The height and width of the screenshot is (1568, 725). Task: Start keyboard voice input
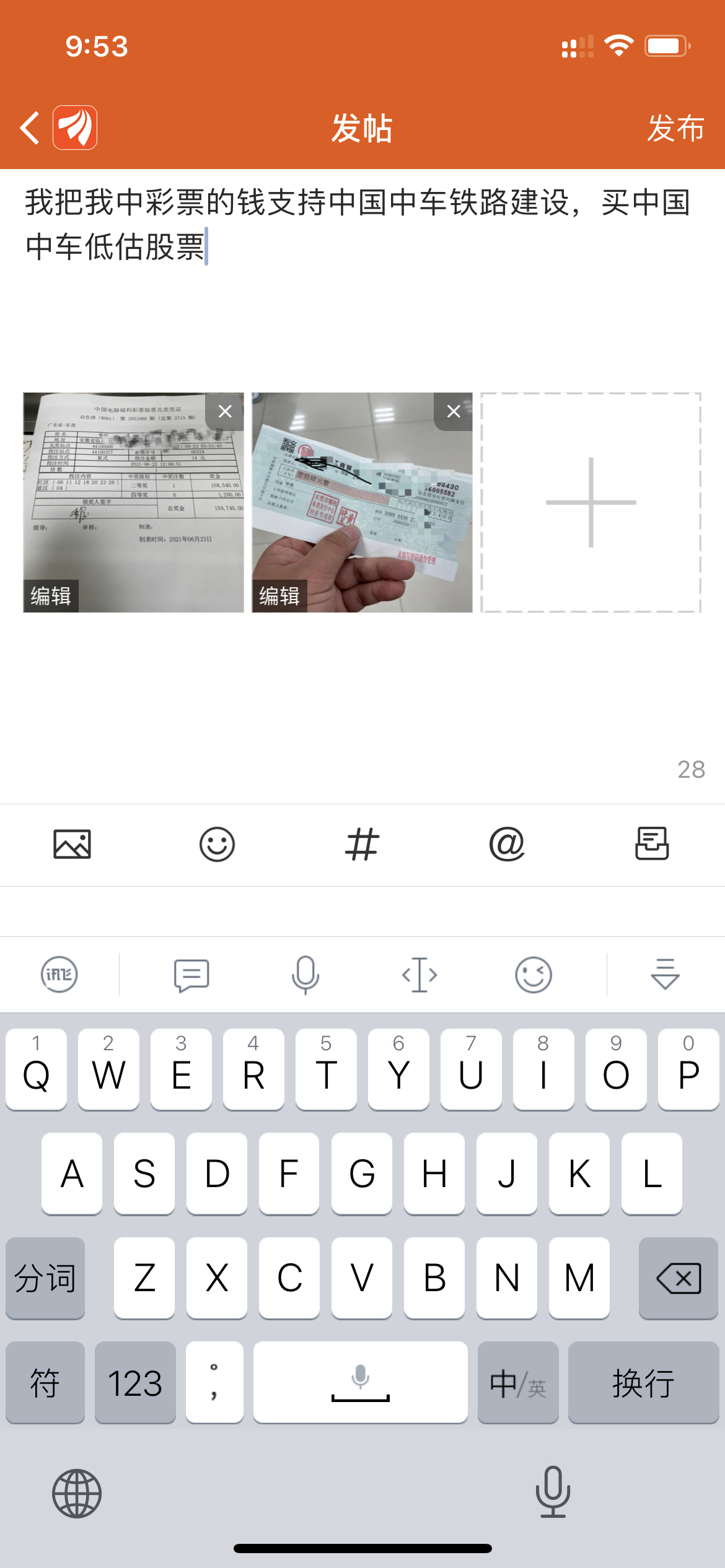pos(305,975)
